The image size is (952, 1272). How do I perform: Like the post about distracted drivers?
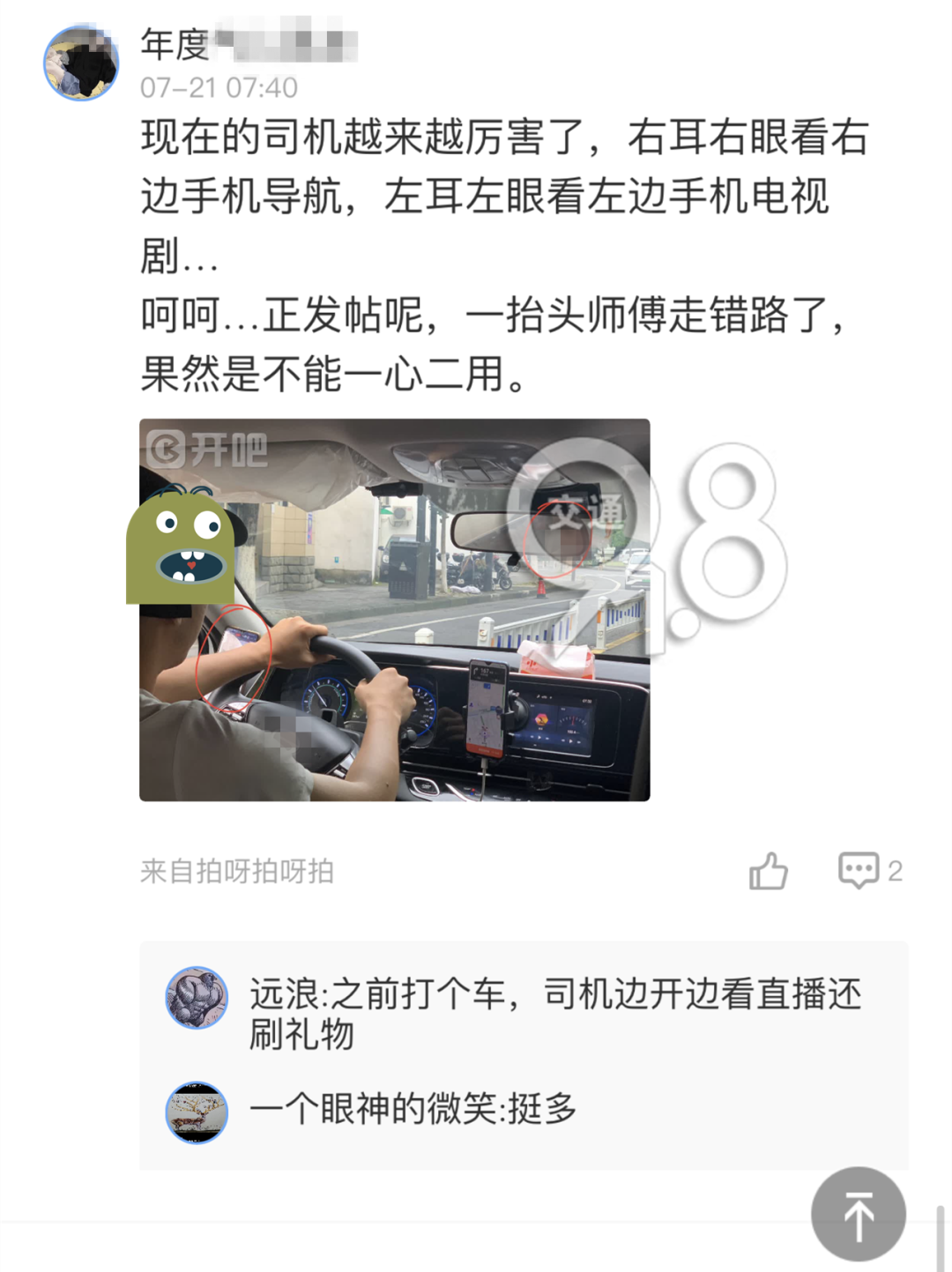coord(768,871)
